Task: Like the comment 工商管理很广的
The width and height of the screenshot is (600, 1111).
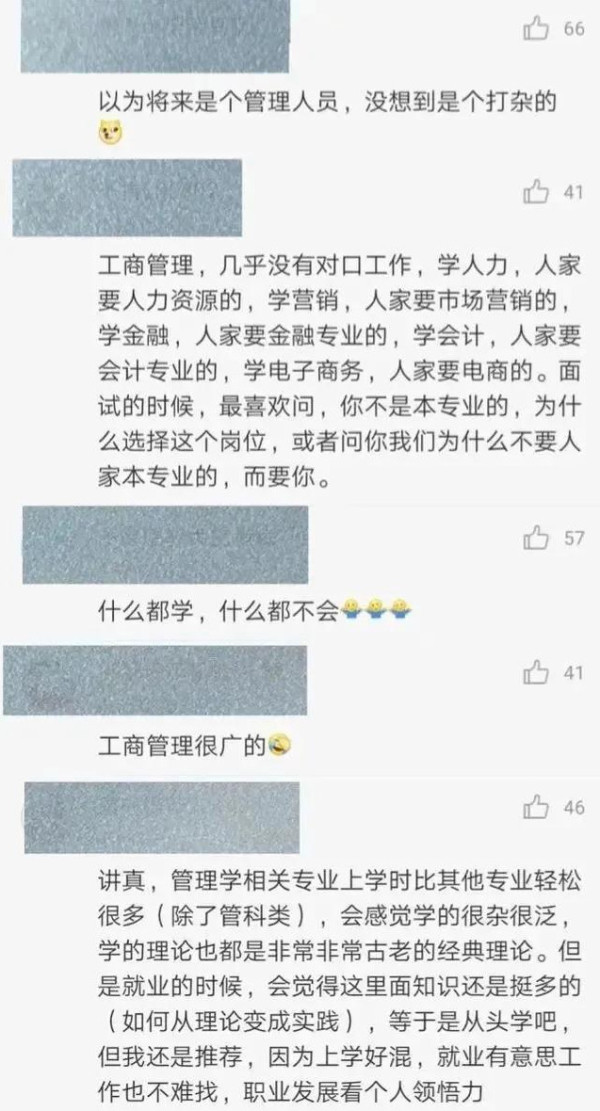Action: [537, 673]
